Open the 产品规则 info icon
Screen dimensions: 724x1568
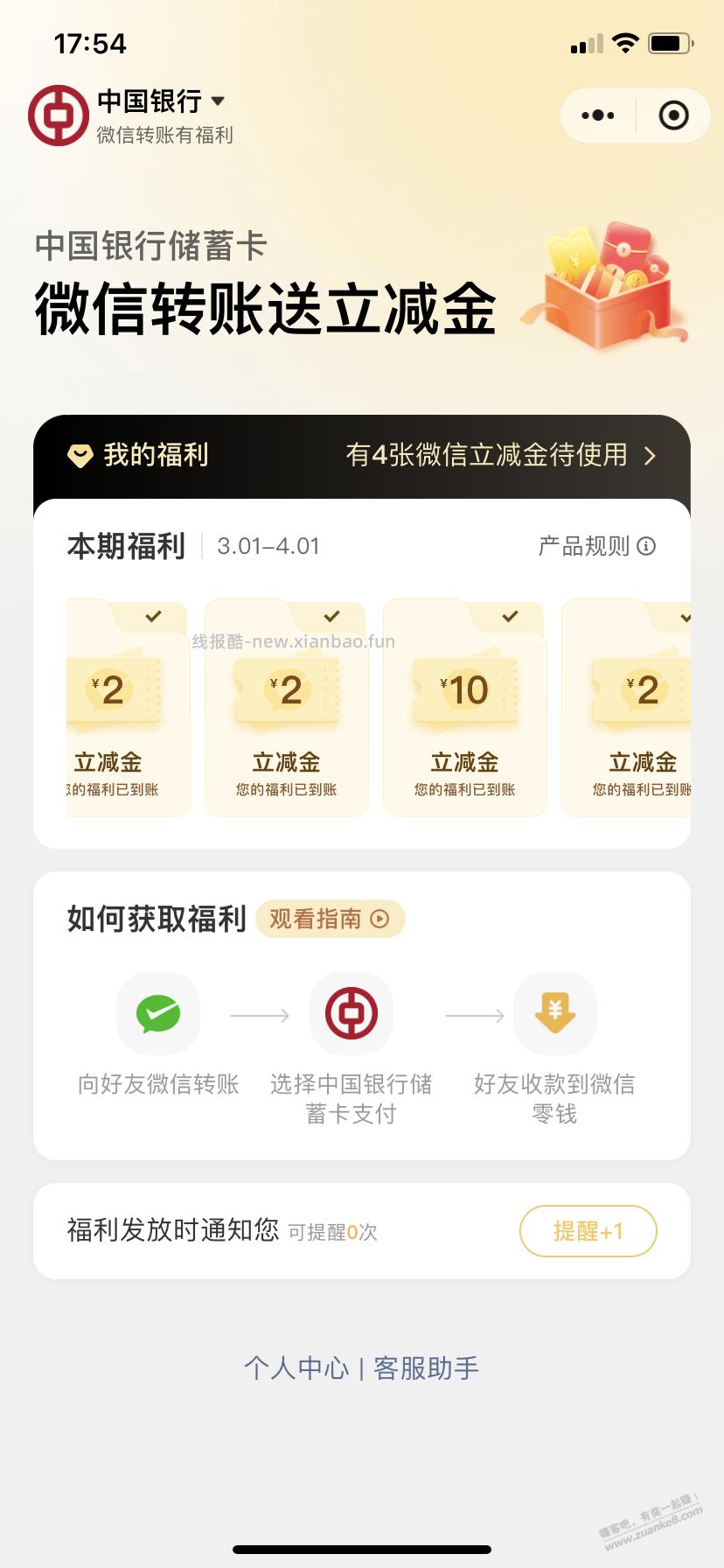click(x=647, y=545)
